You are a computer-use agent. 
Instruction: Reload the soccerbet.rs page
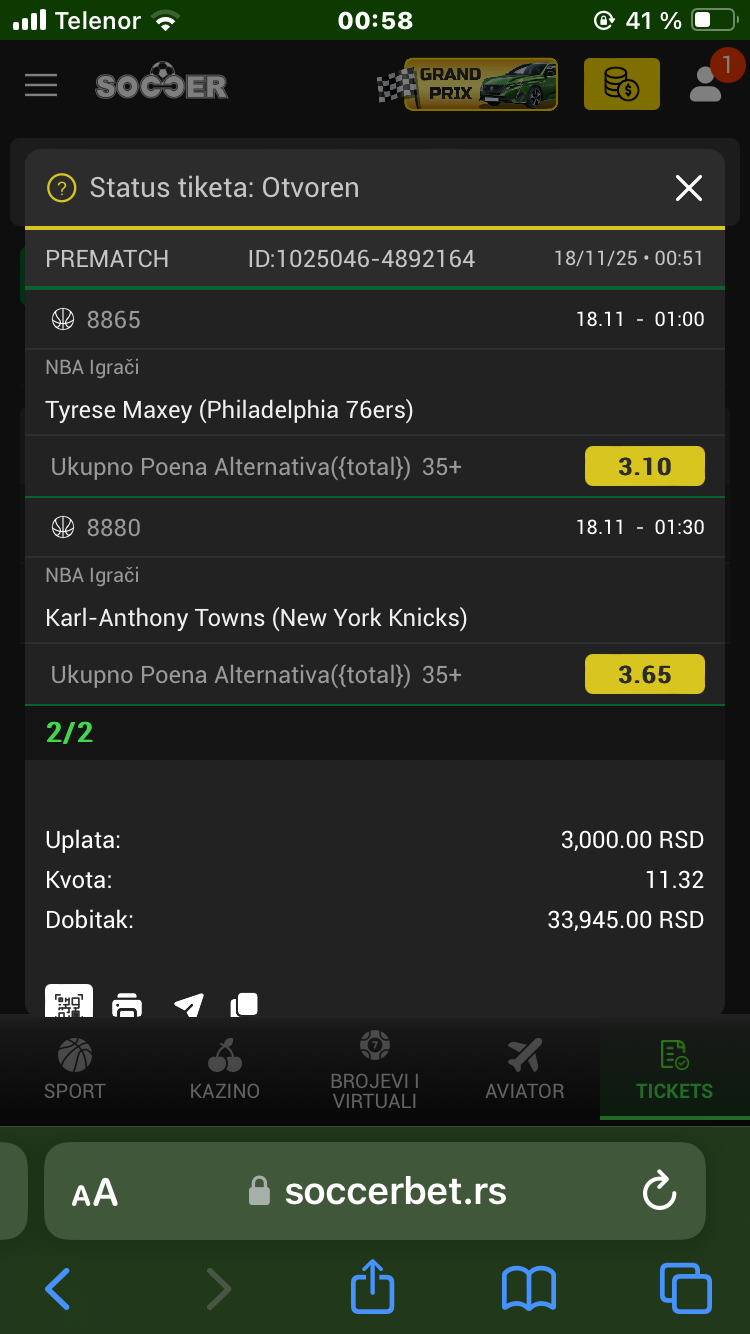[x=659, y=1191]
